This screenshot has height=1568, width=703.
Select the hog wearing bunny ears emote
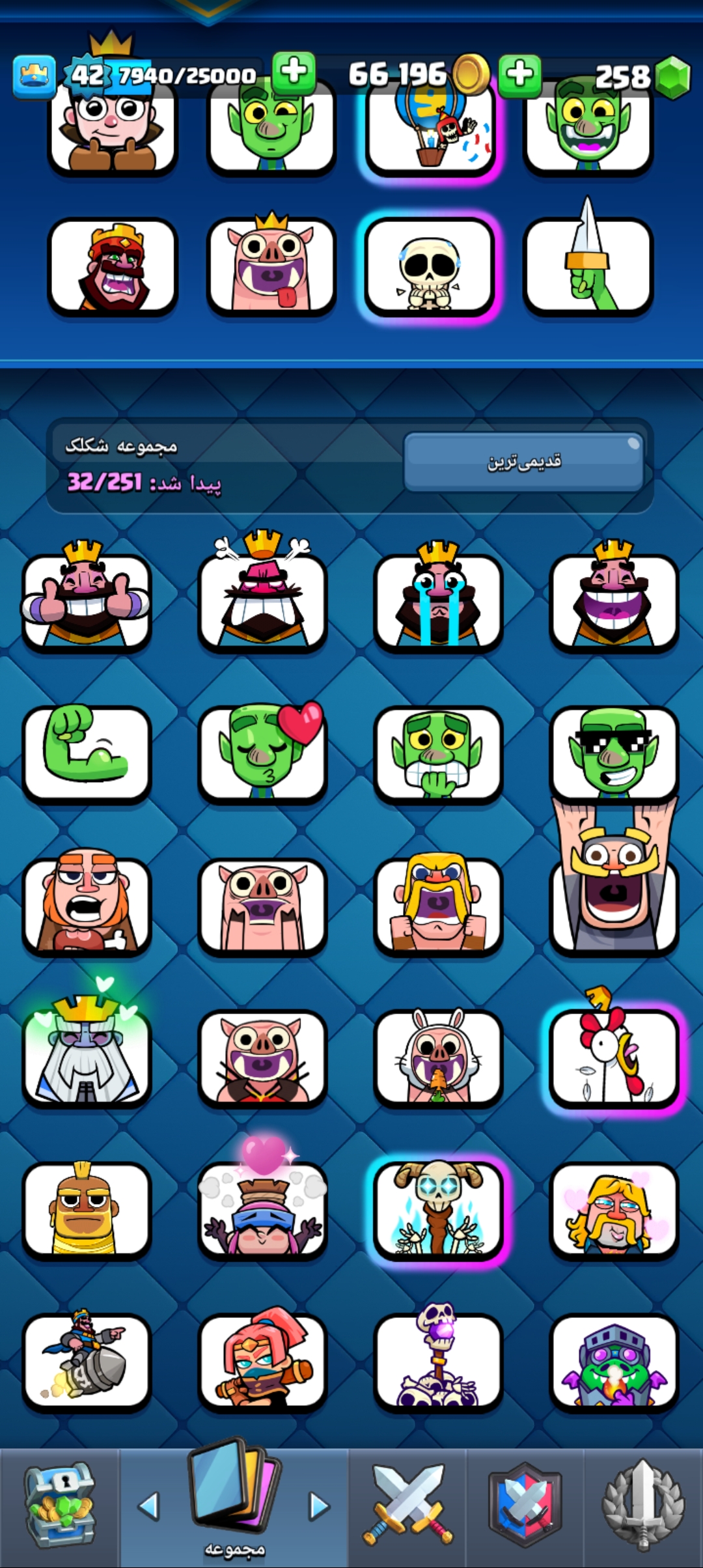(438, 1056)
